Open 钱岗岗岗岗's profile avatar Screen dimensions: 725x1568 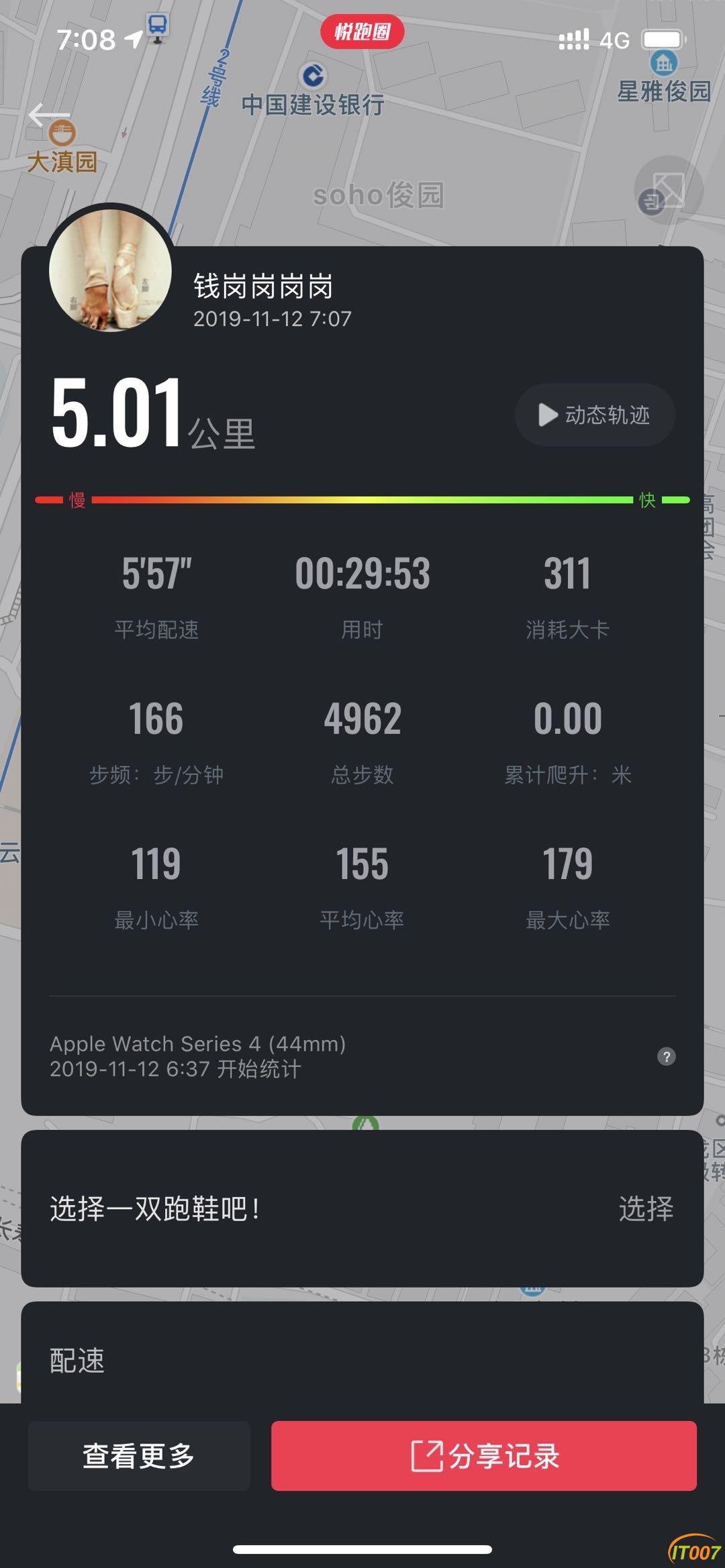point(111,270)
